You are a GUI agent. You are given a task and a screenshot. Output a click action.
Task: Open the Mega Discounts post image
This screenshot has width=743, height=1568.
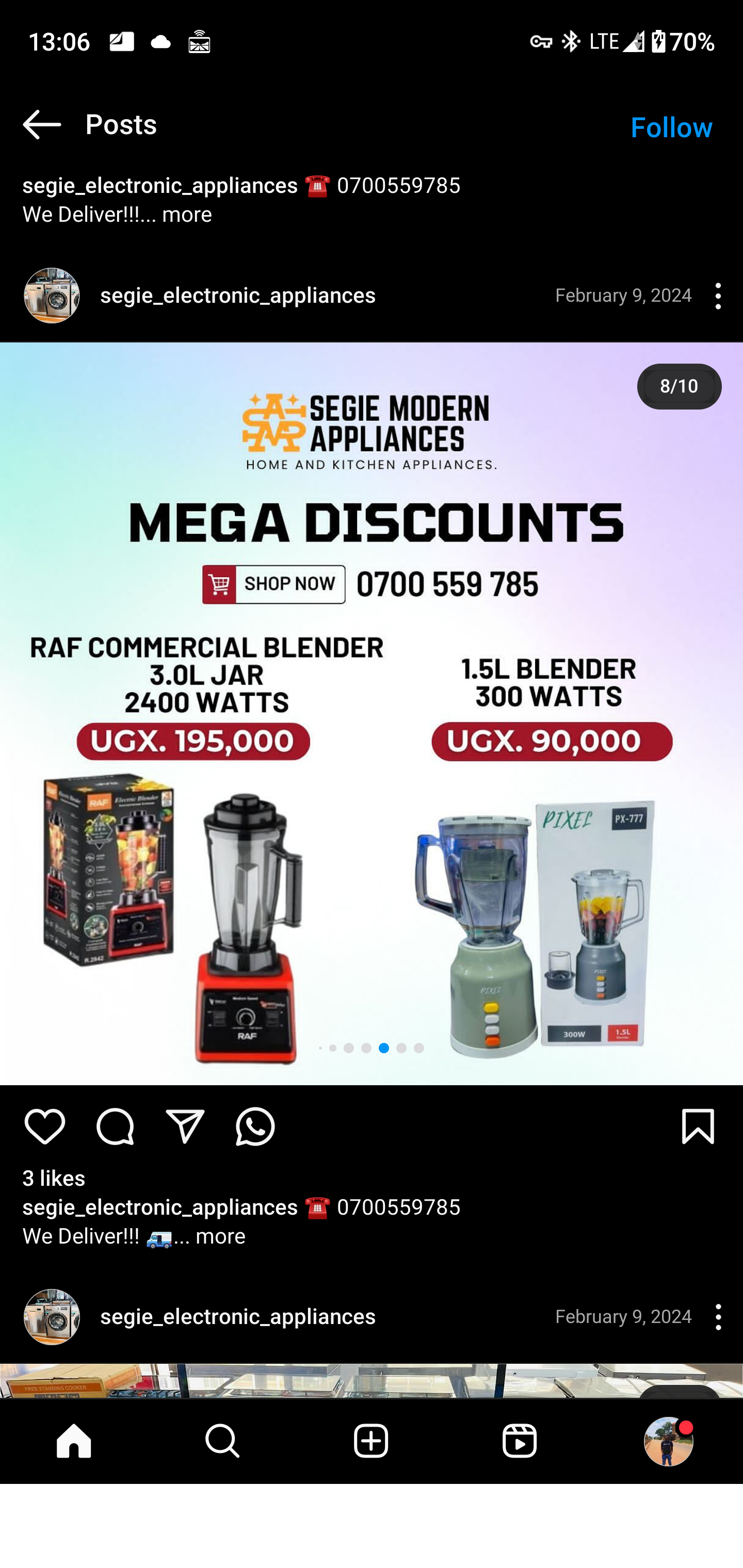click(372, 712)
